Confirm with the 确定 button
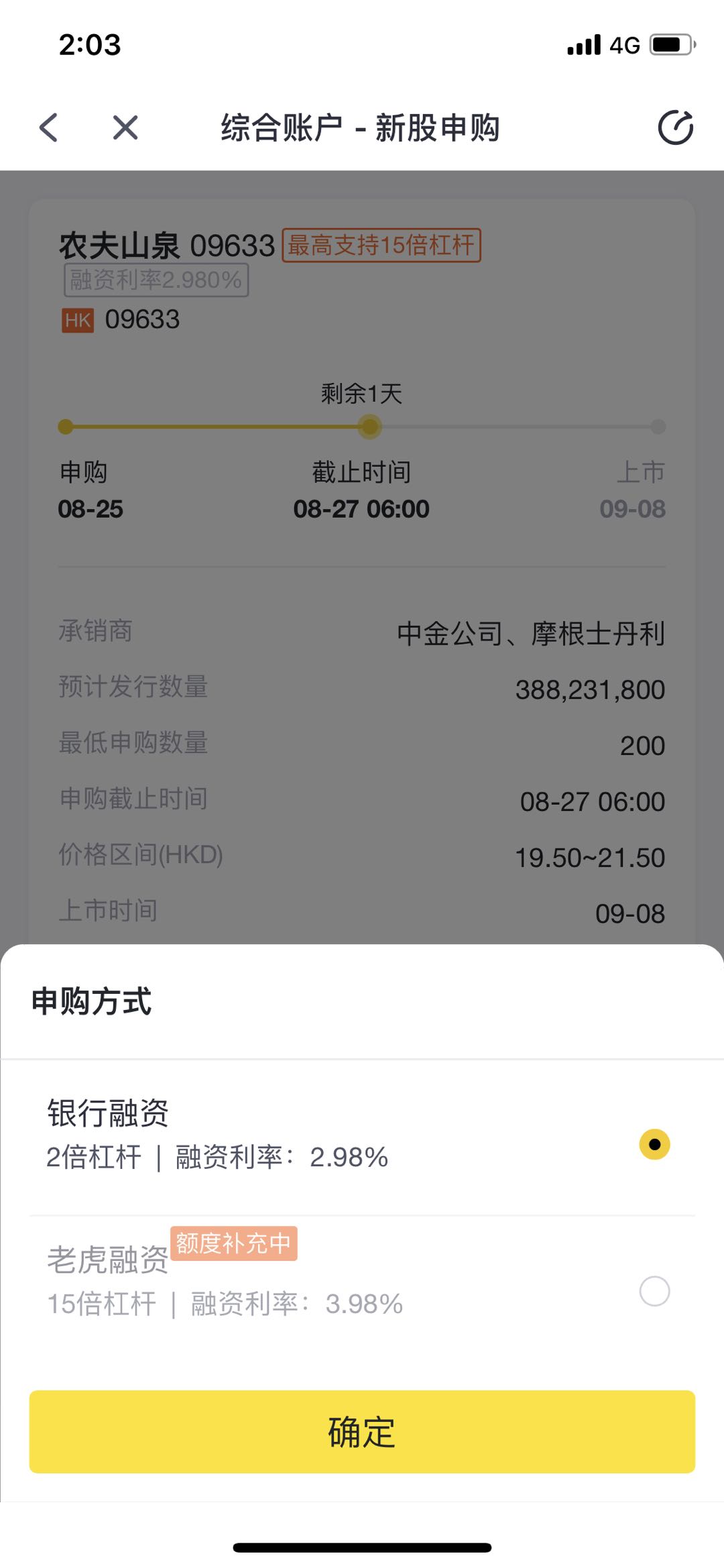Viewport: 724px width, 1568px height. [362, 1432]
